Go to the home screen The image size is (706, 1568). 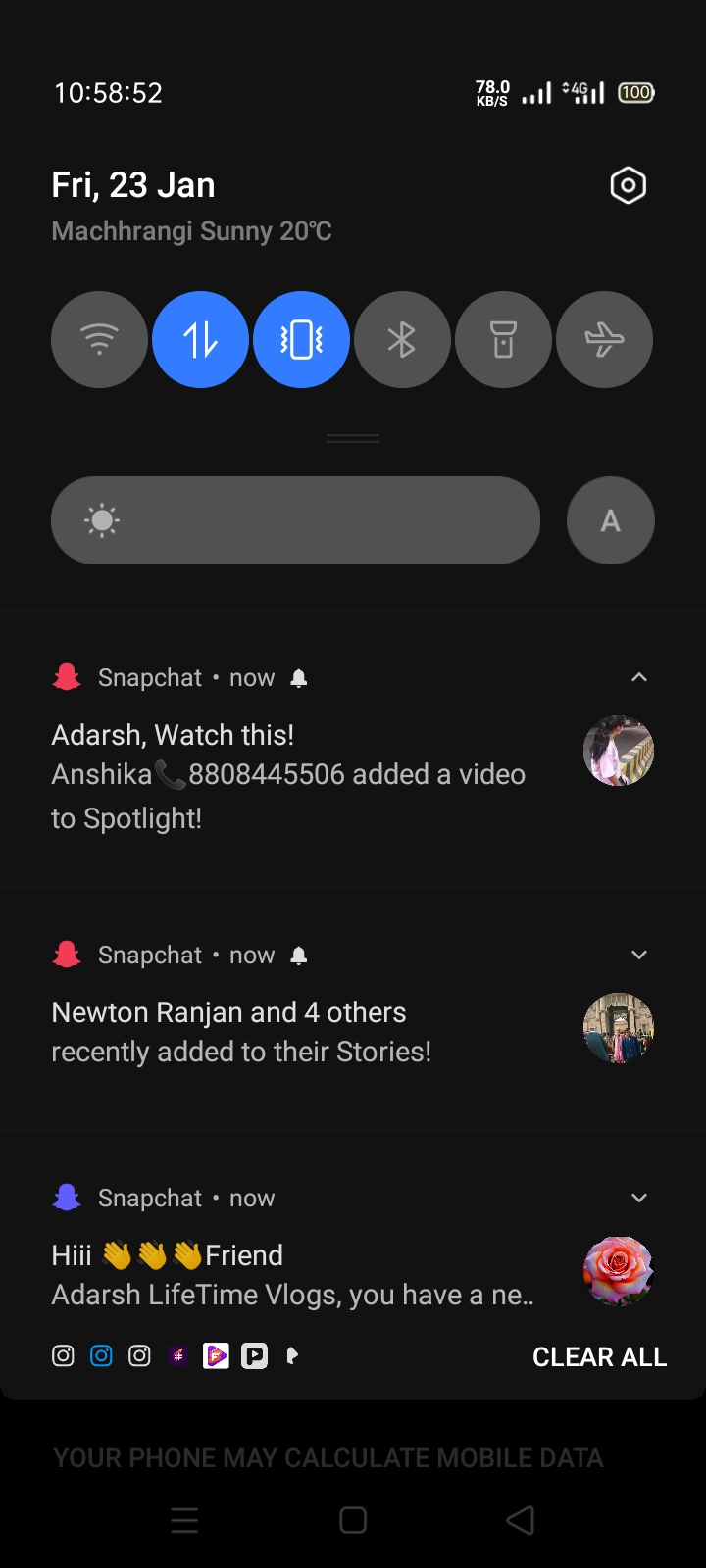tap(353, 1520)
